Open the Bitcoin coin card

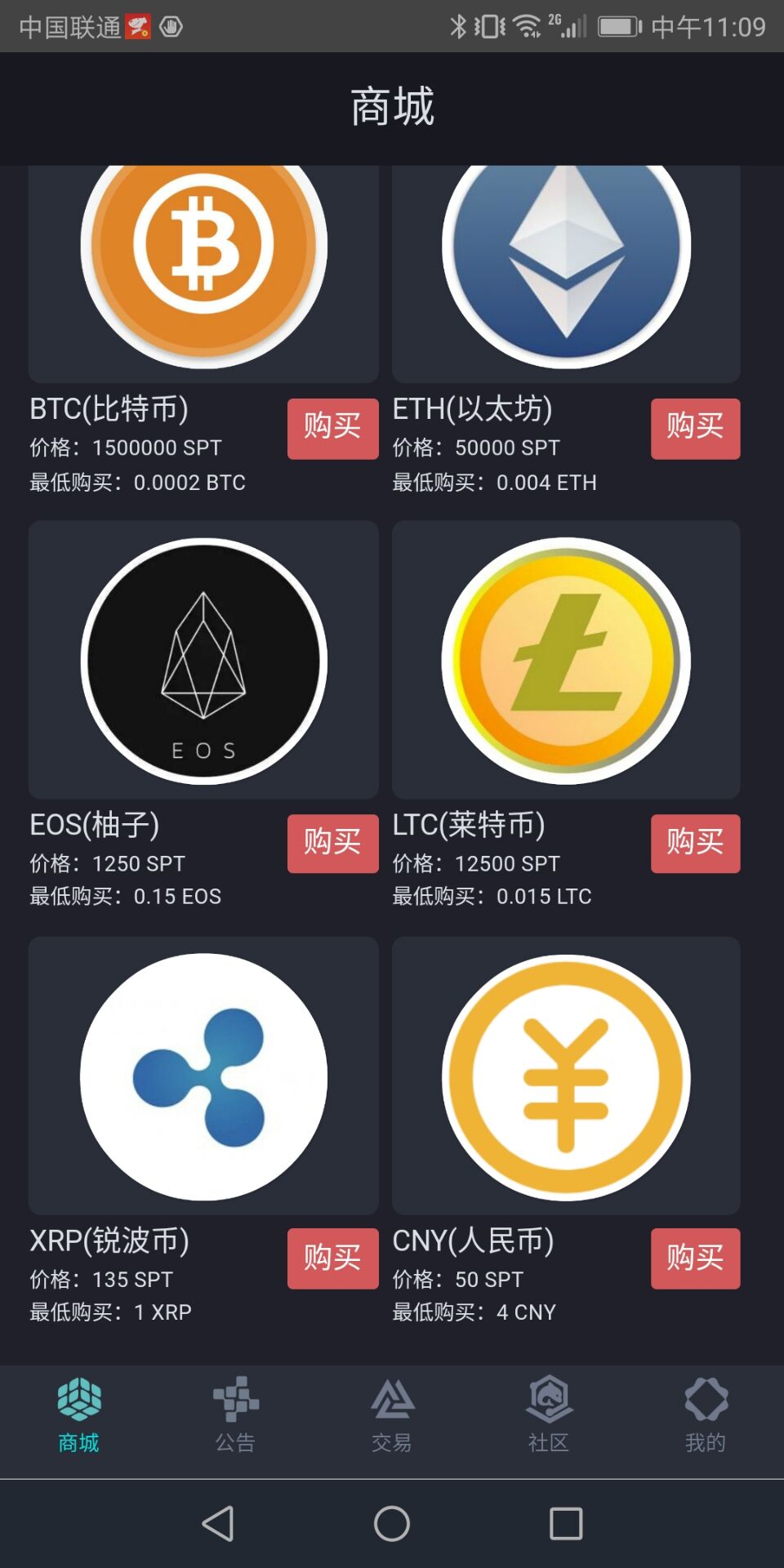pyautogui.click(x=203, y=274)
